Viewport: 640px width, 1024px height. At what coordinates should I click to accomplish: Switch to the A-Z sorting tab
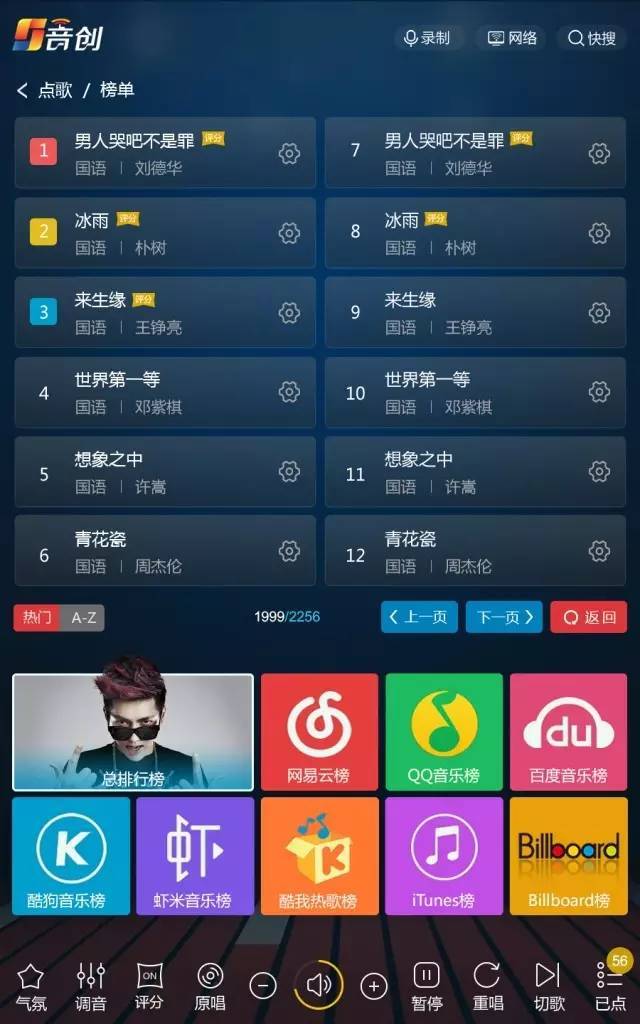[83, 617]
